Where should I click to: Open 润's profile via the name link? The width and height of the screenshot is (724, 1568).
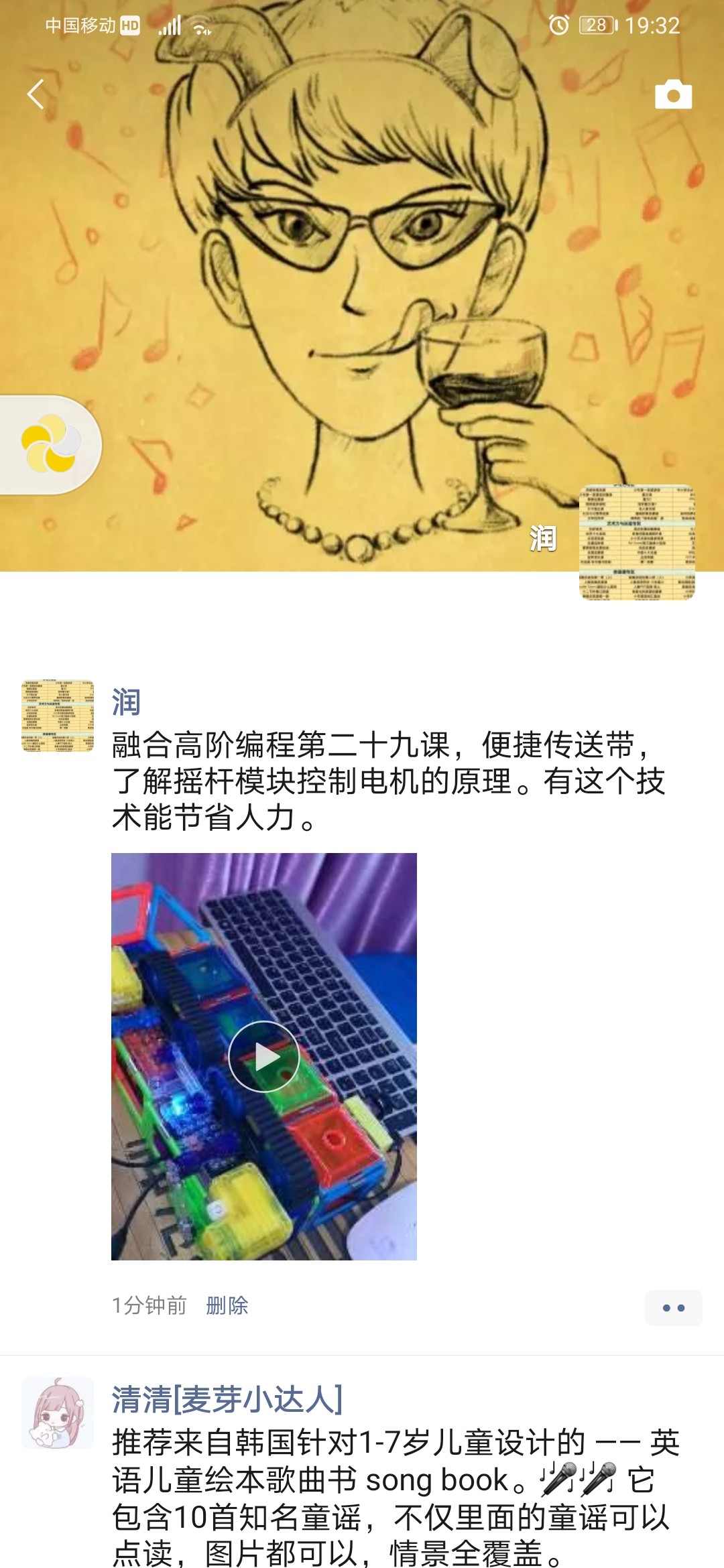click(126, 702)
